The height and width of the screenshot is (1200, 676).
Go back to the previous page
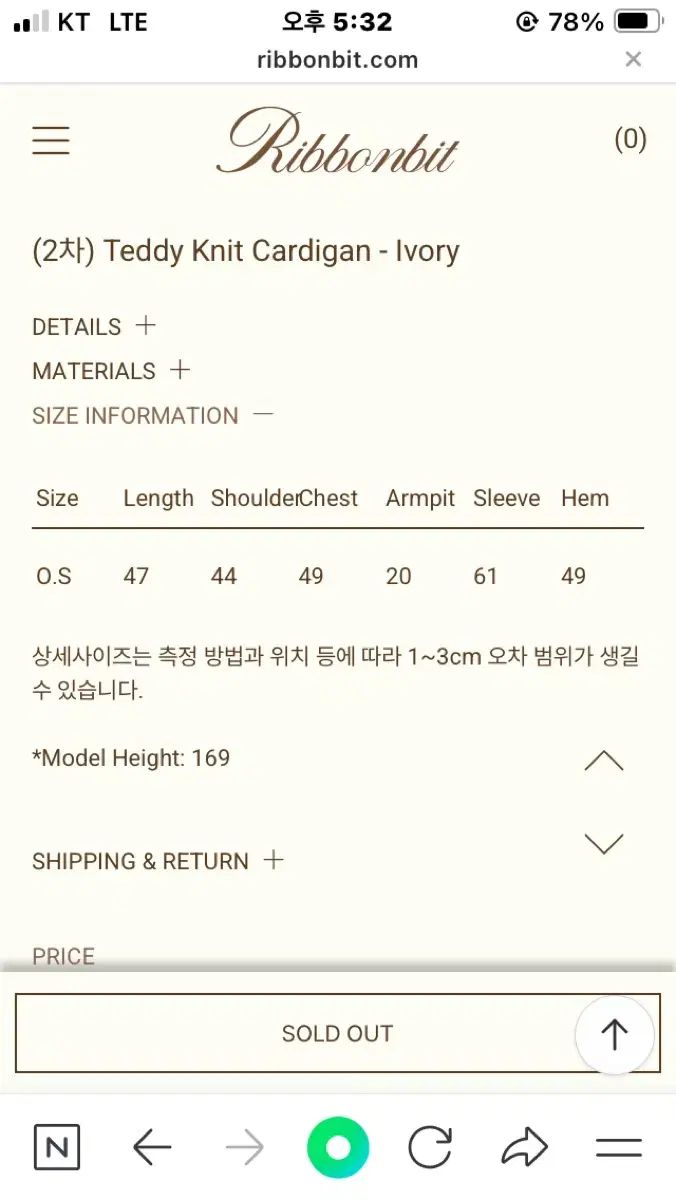(x=152, y=1147)
